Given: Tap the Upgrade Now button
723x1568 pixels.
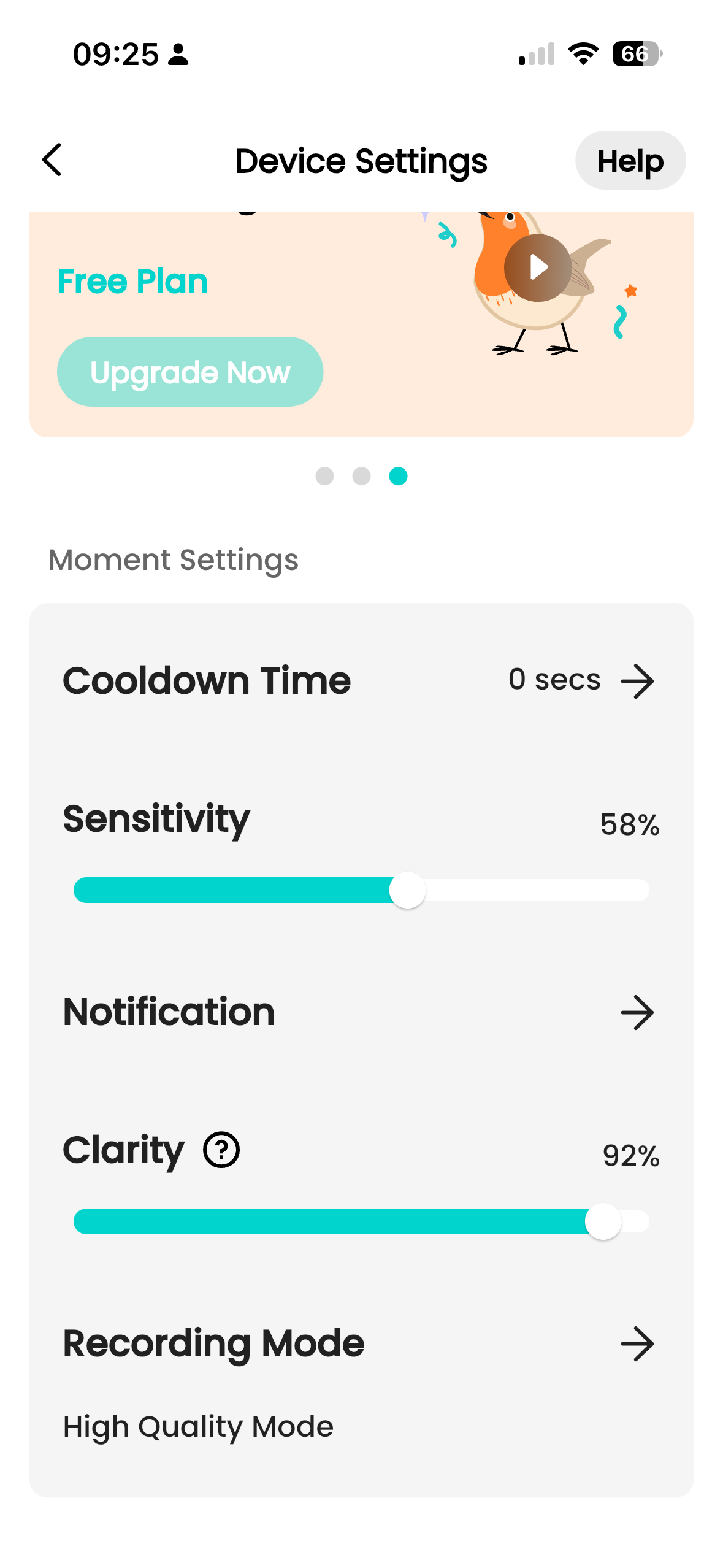Looking at the screenshot, I should 189,372.
